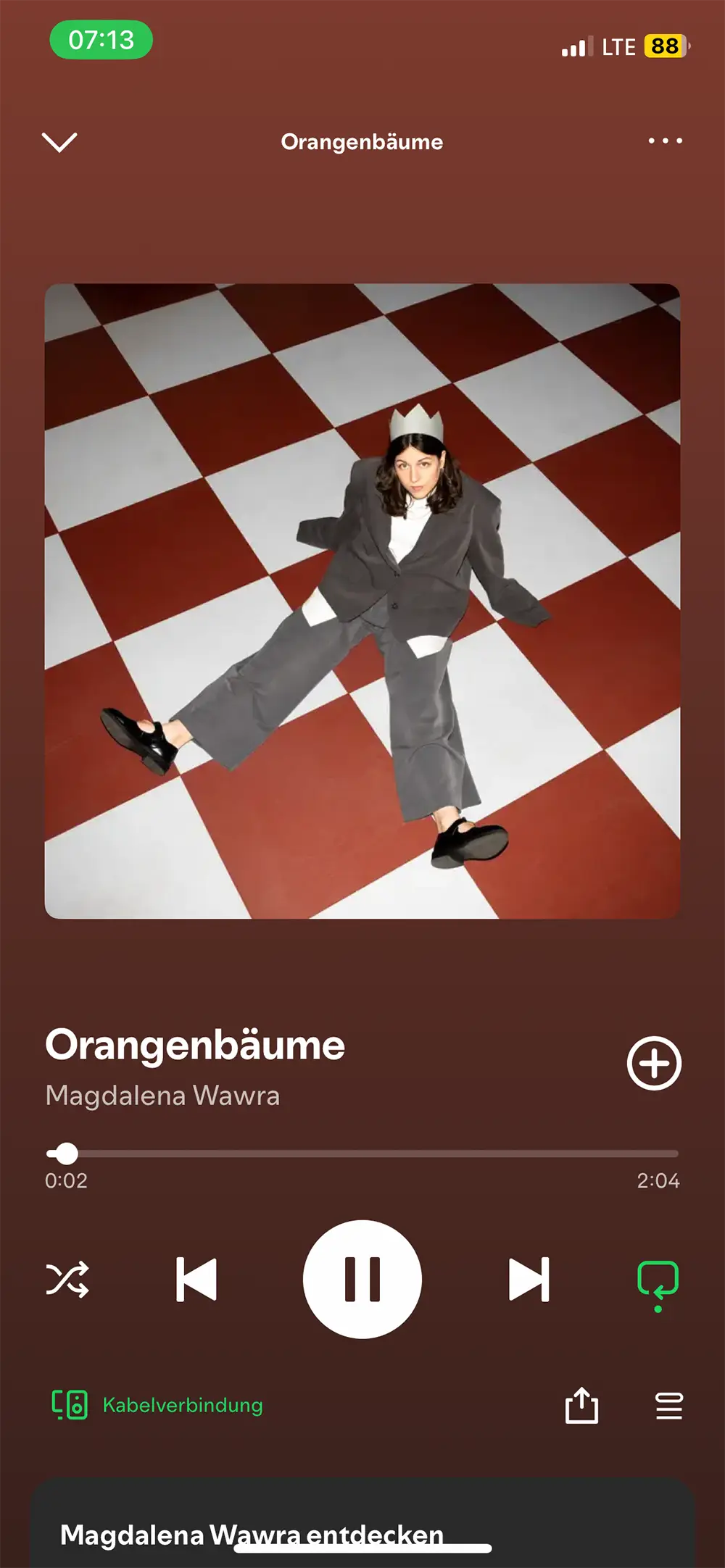Collapse the now playing view with the chevron

(x=59, y=142)
